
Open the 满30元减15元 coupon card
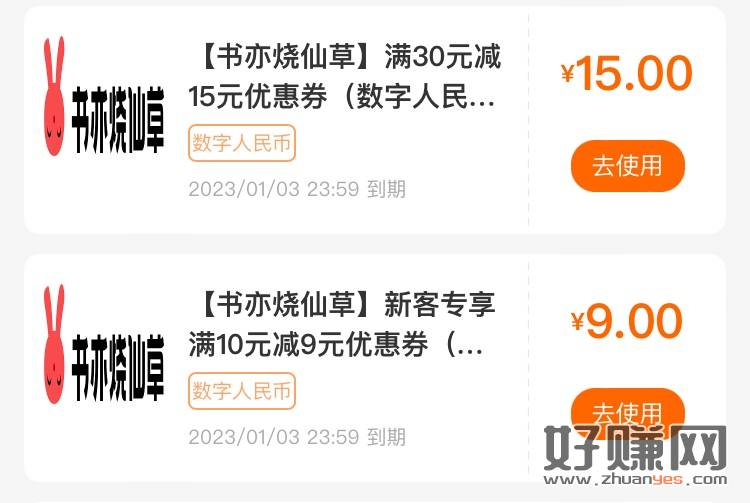(x=344, y=79)
